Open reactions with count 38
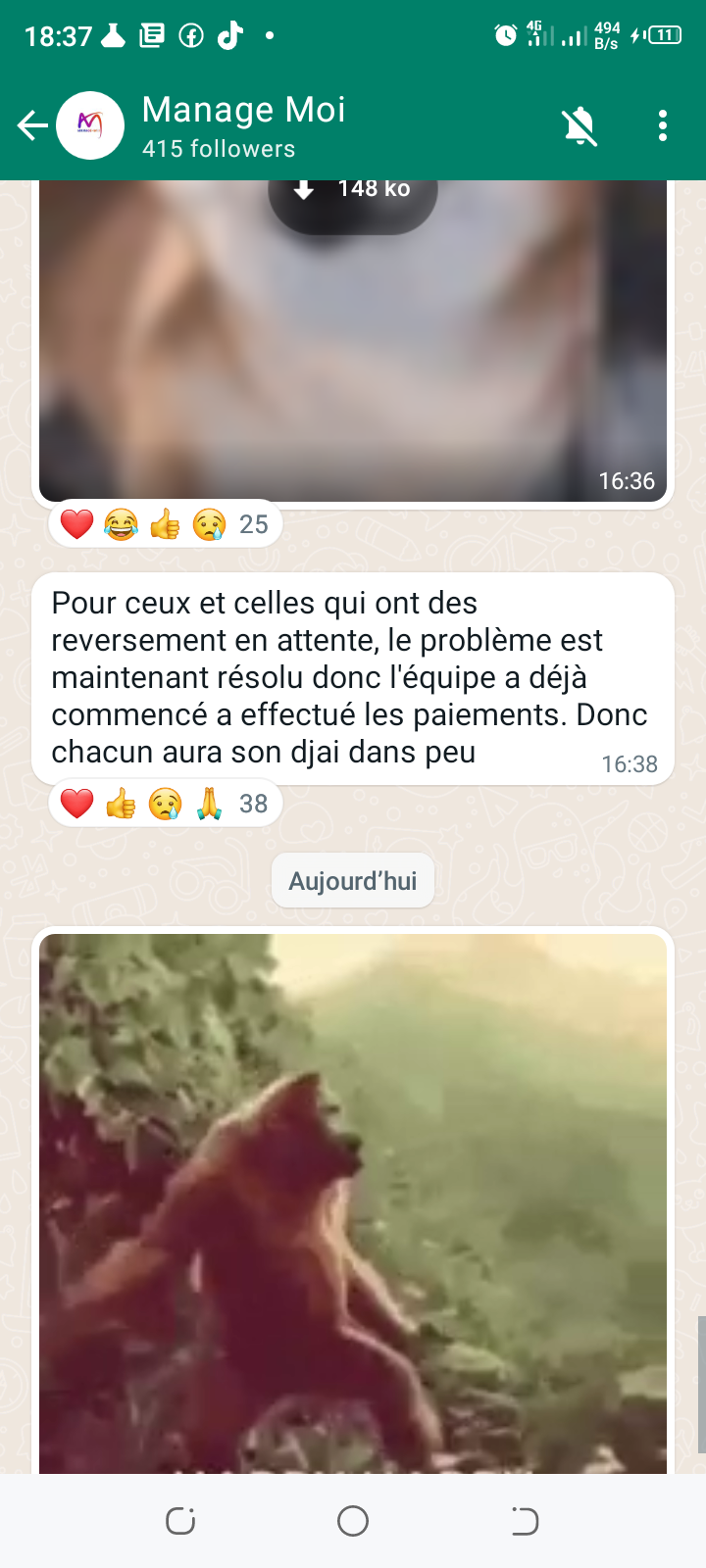Screen dimensions: 706x1568 point(165,805)
